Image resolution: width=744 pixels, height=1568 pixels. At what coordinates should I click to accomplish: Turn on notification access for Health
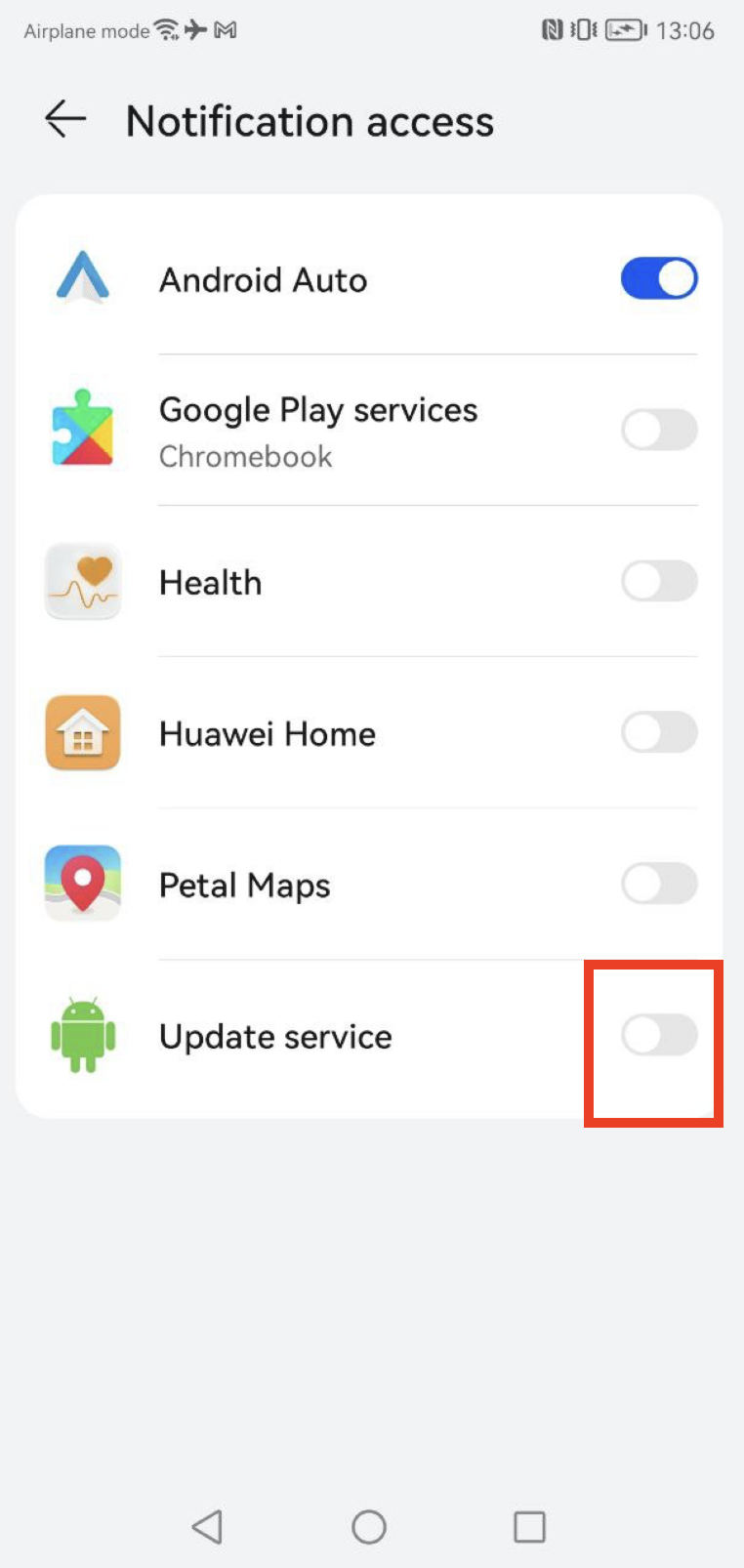tap(659, 582)
